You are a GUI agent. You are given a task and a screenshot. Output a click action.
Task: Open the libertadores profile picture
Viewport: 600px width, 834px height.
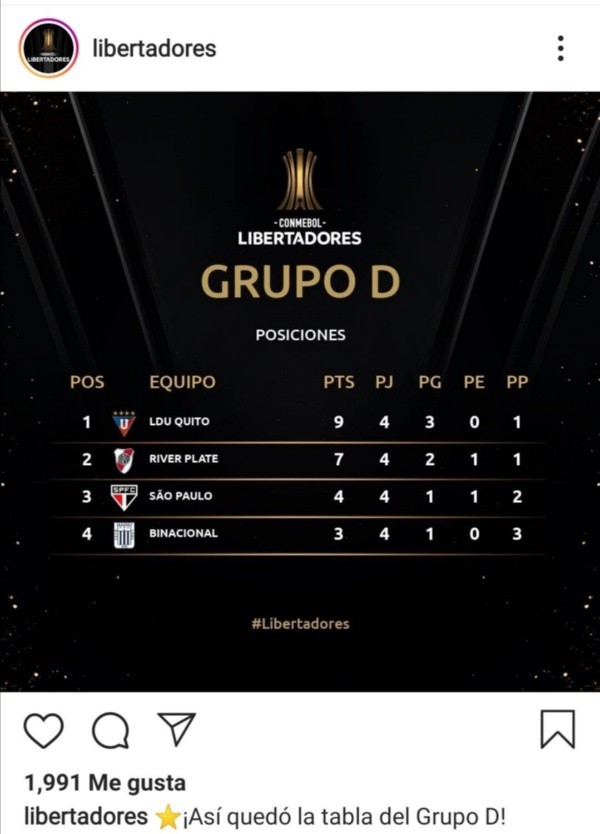[x=48, y=48]
